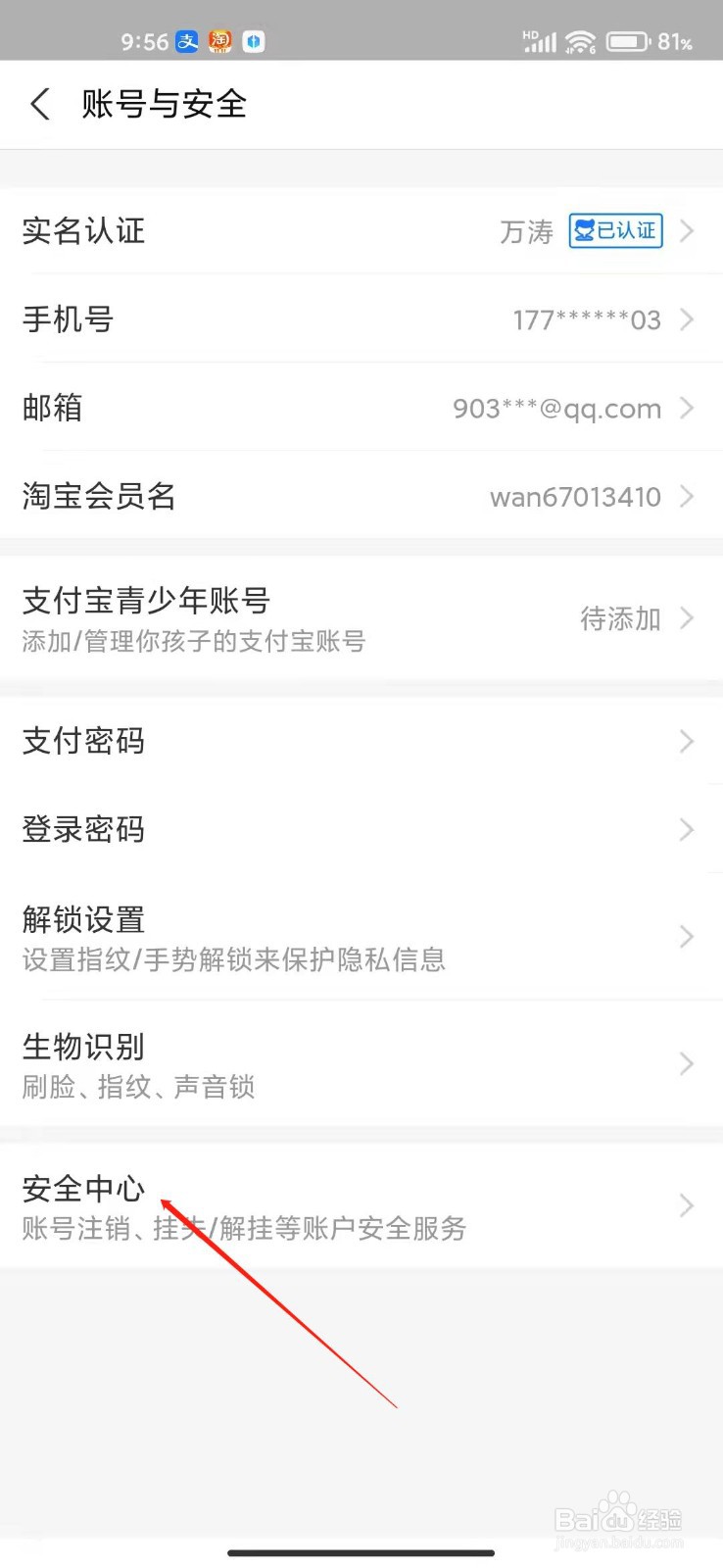Click the back arrow to leave Account Security
Viewport: 723px width, 1568px height.
coord(39,103)
